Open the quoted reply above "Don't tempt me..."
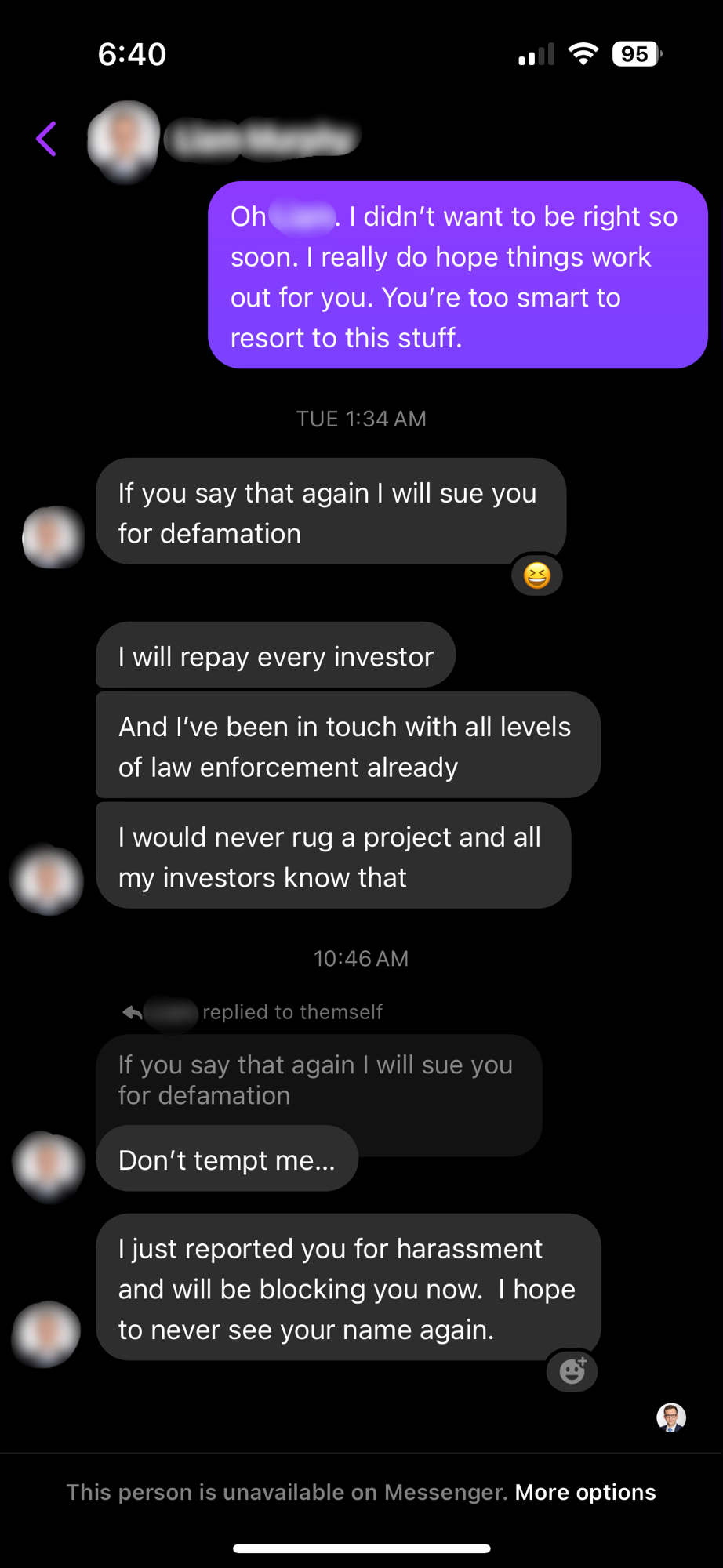Viewport: 723px width, 1568px height. point(317,1080)
